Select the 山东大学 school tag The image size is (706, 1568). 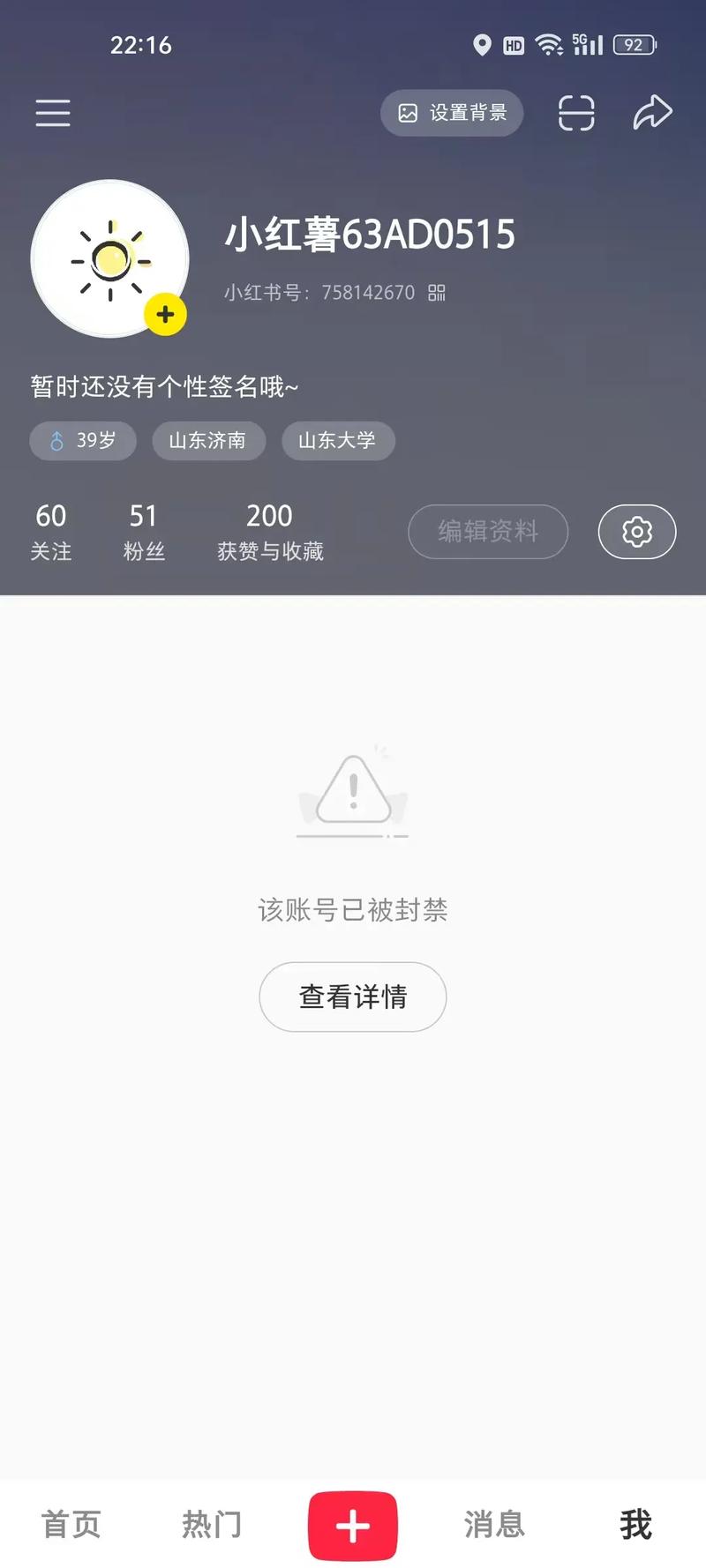[x=338, y=441]
